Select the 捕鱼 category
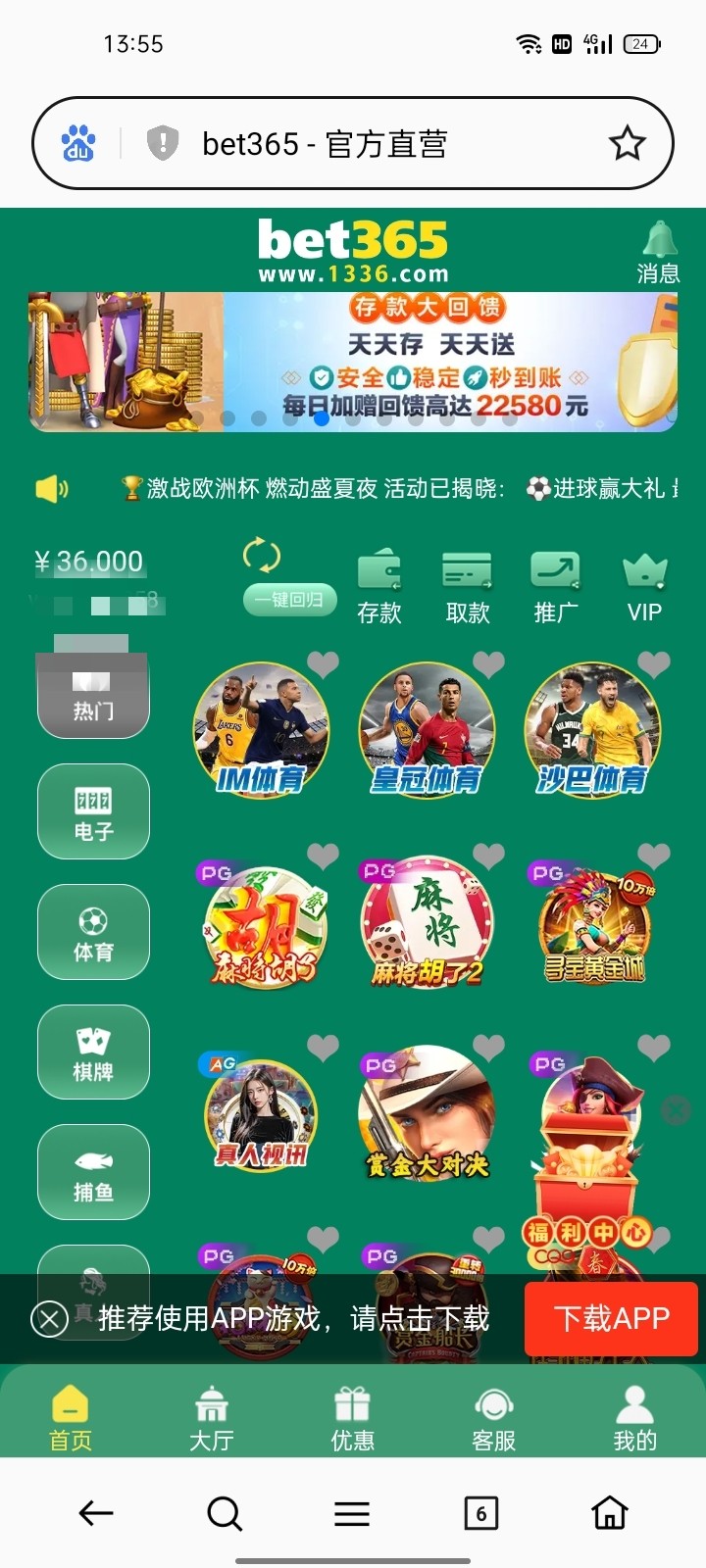Screen dimensions: 706x1568 click(x=93, y=1172)
